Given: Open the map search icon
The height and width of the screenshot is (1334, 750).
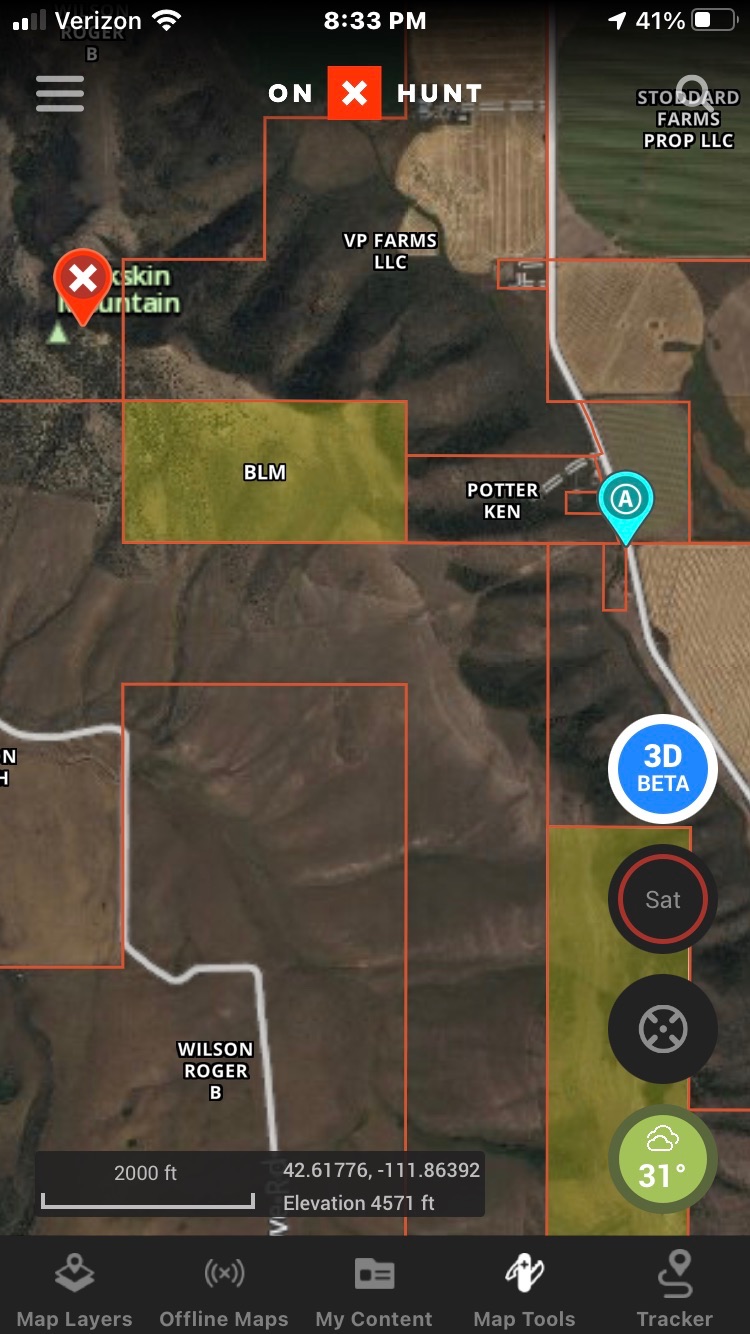Looking at the screenshot, I should (x=693, y=94).
